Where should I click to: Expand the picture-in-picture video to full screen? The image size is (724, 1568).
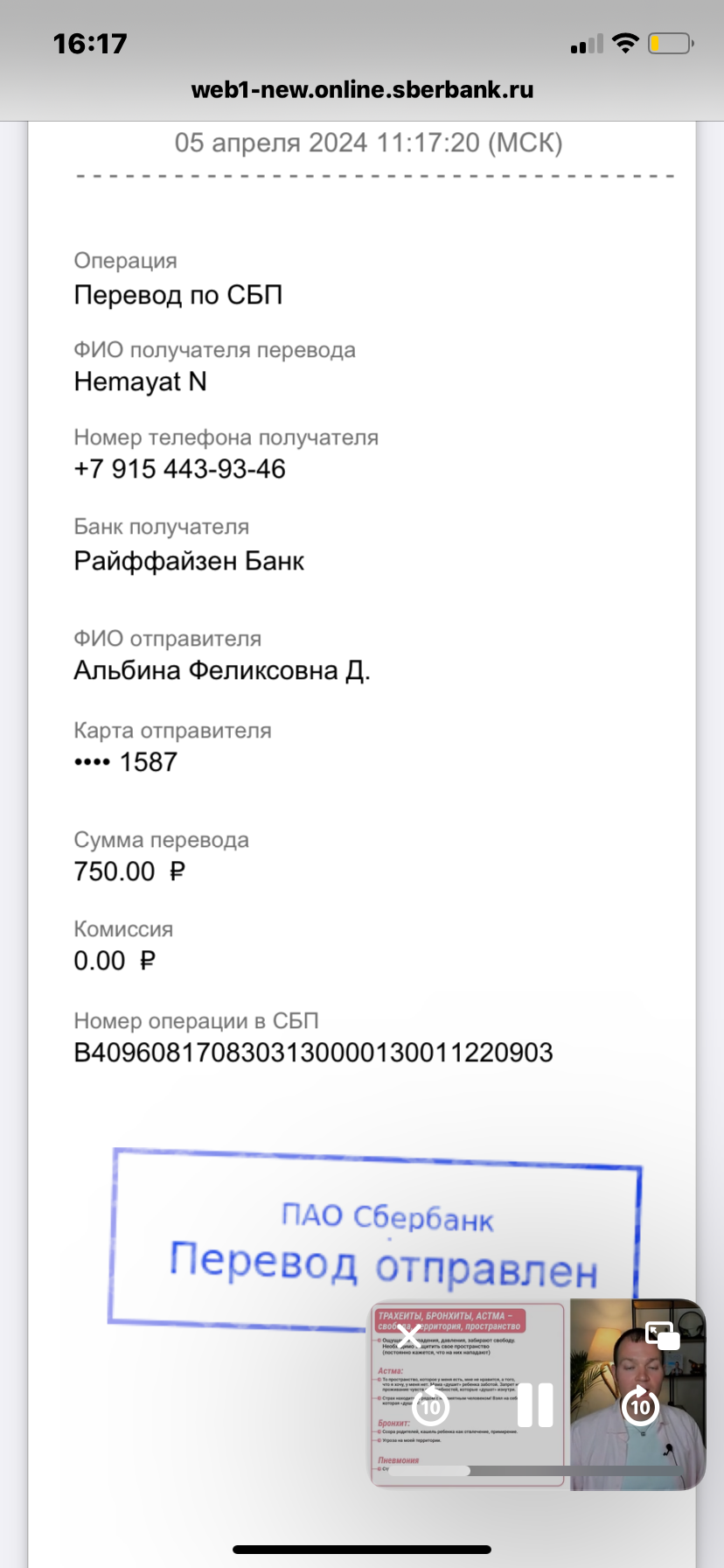tap(663, 1336)
